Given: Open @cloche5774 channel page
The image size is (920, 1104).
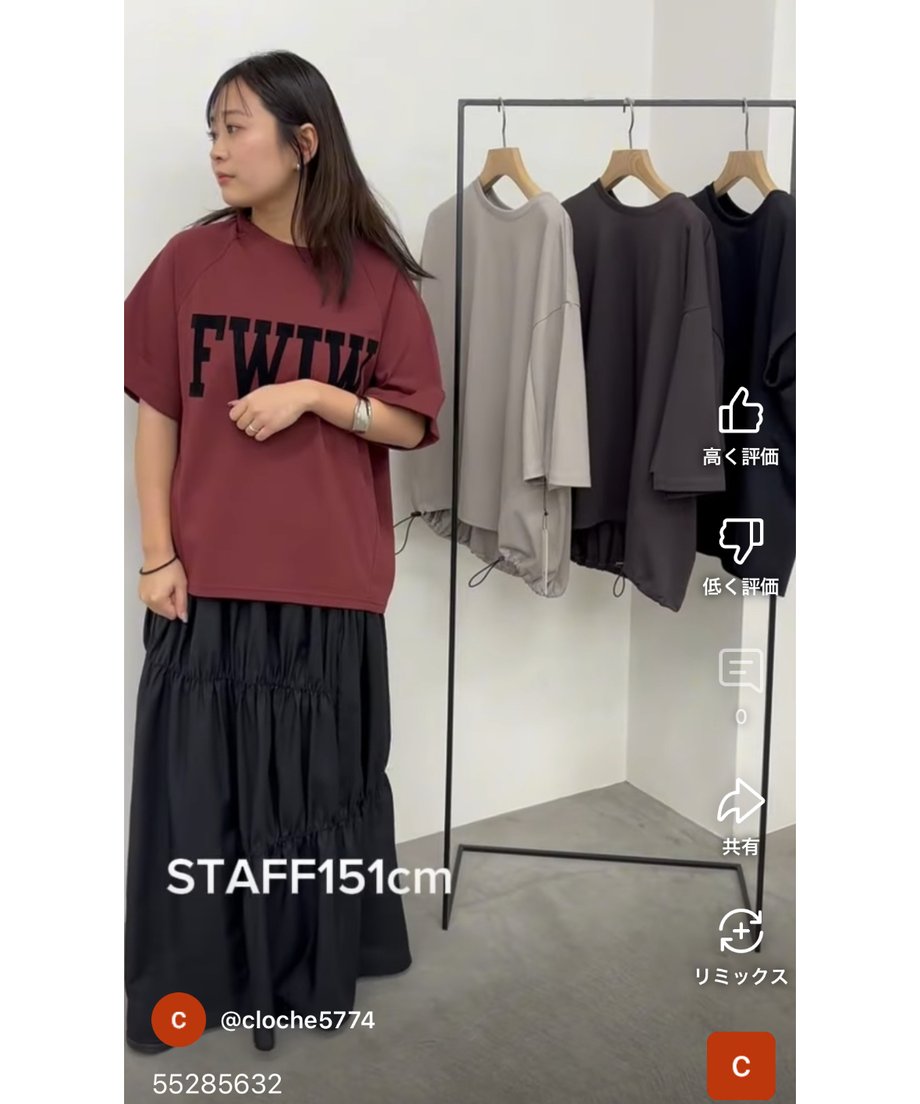Looking at the screenshot, I should [x=297, y=1020].
